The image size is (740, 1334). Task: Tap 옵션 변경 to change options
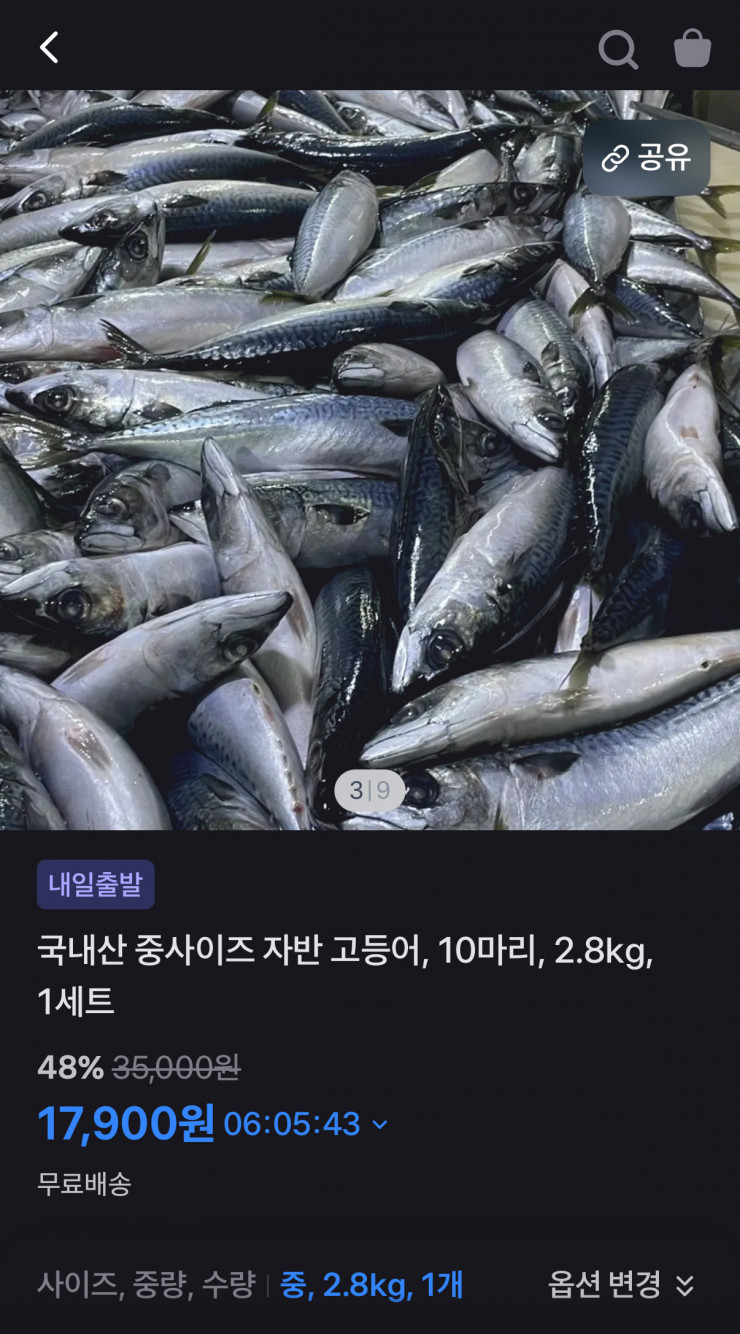pyautogui.click(x=621, y=1284)
